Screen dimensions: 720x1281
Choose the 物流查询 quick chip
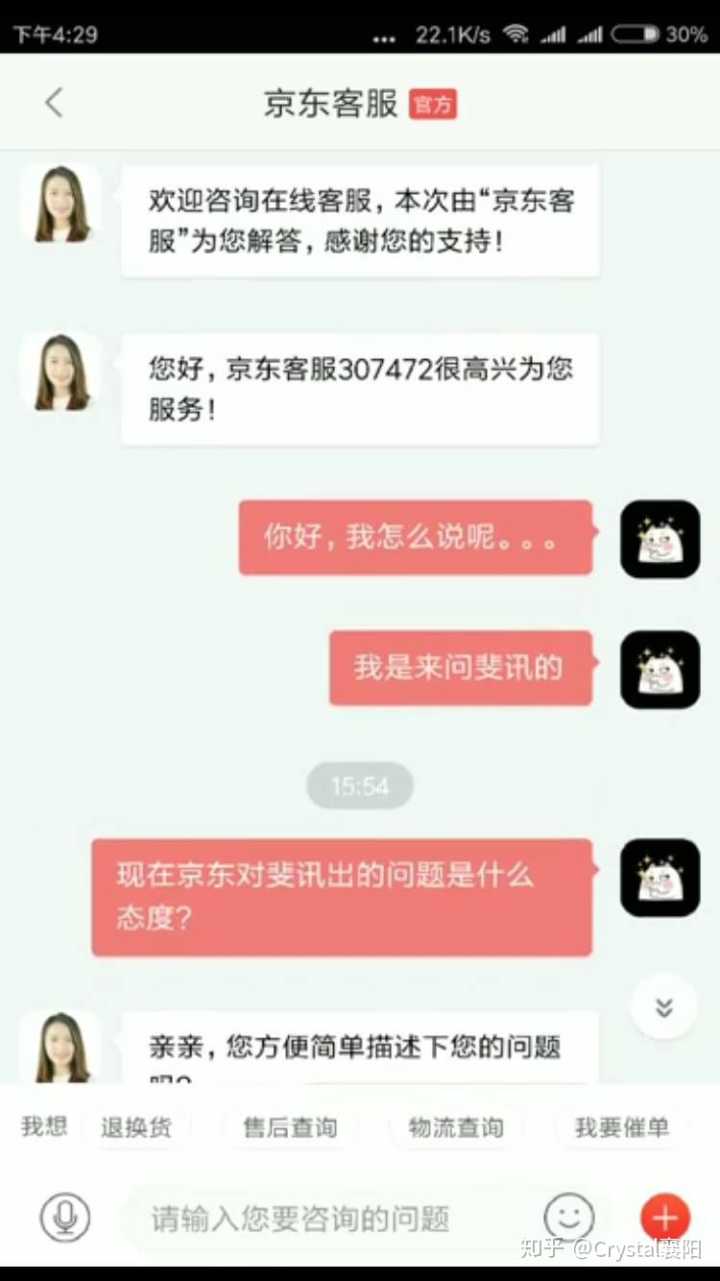click(456, 1128)
